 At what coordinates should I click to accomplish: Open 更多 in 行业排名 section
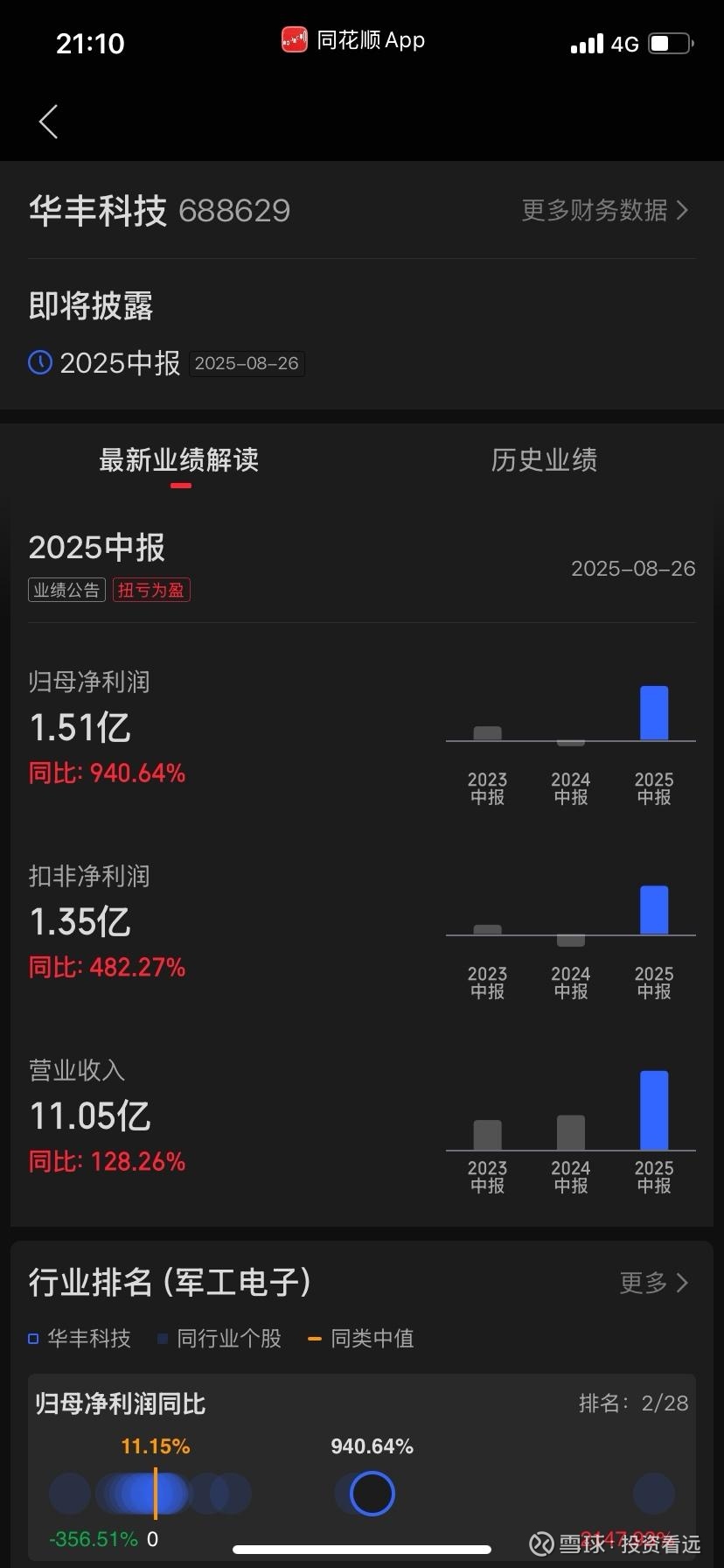654,1283
